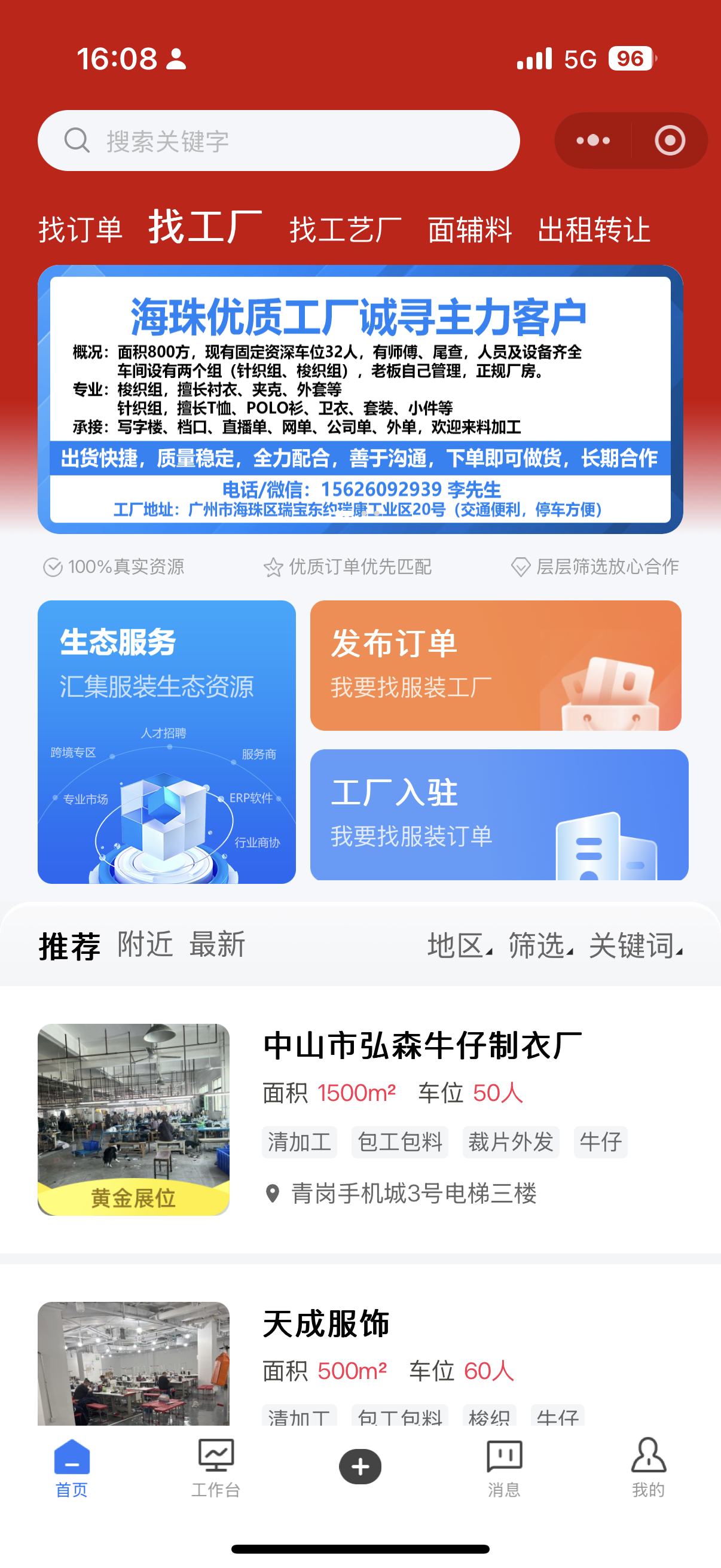Tap the 发布订单 card
721x1568 pixels.
(x=495, y=666)
